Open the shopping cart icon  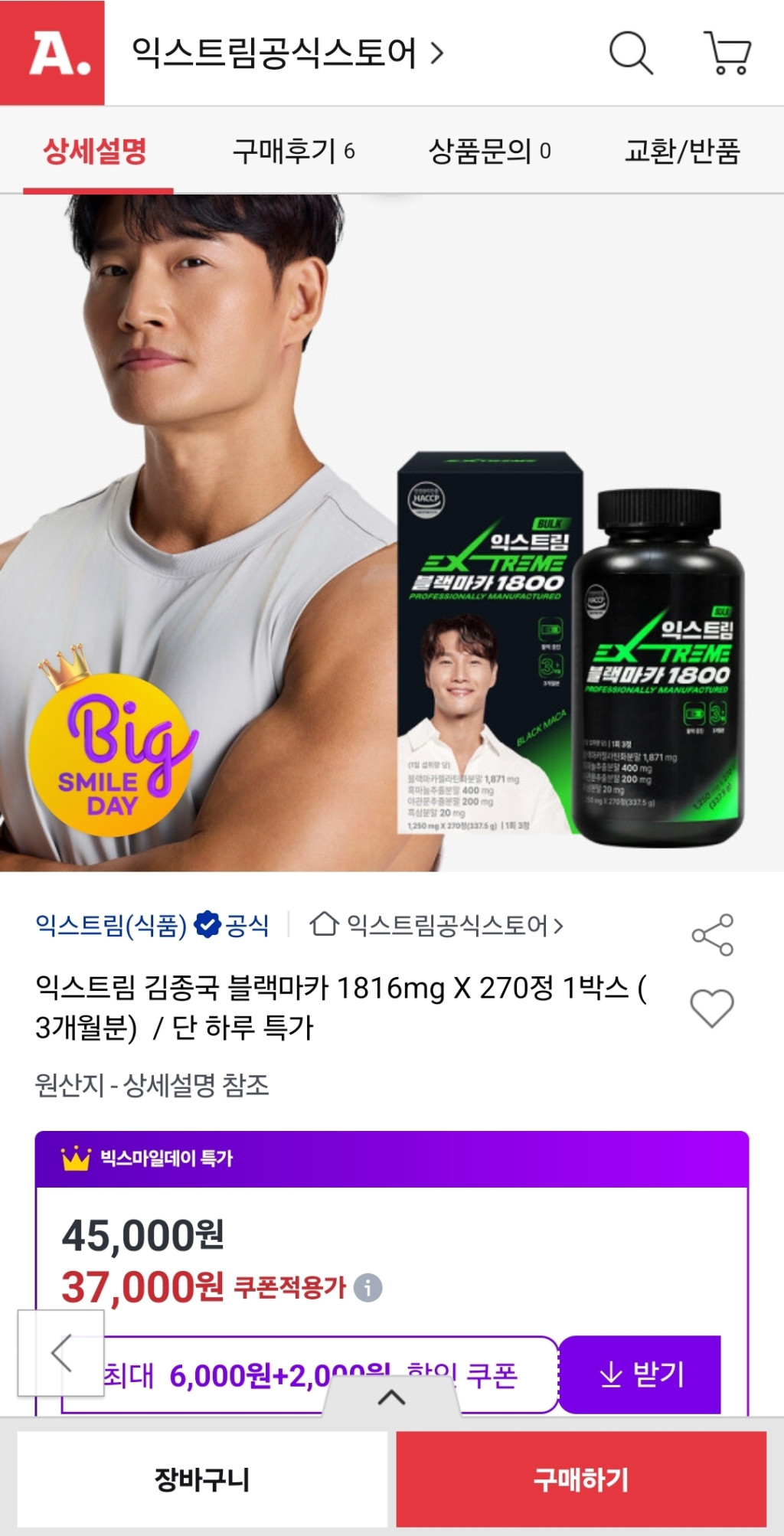pos(727,53)
